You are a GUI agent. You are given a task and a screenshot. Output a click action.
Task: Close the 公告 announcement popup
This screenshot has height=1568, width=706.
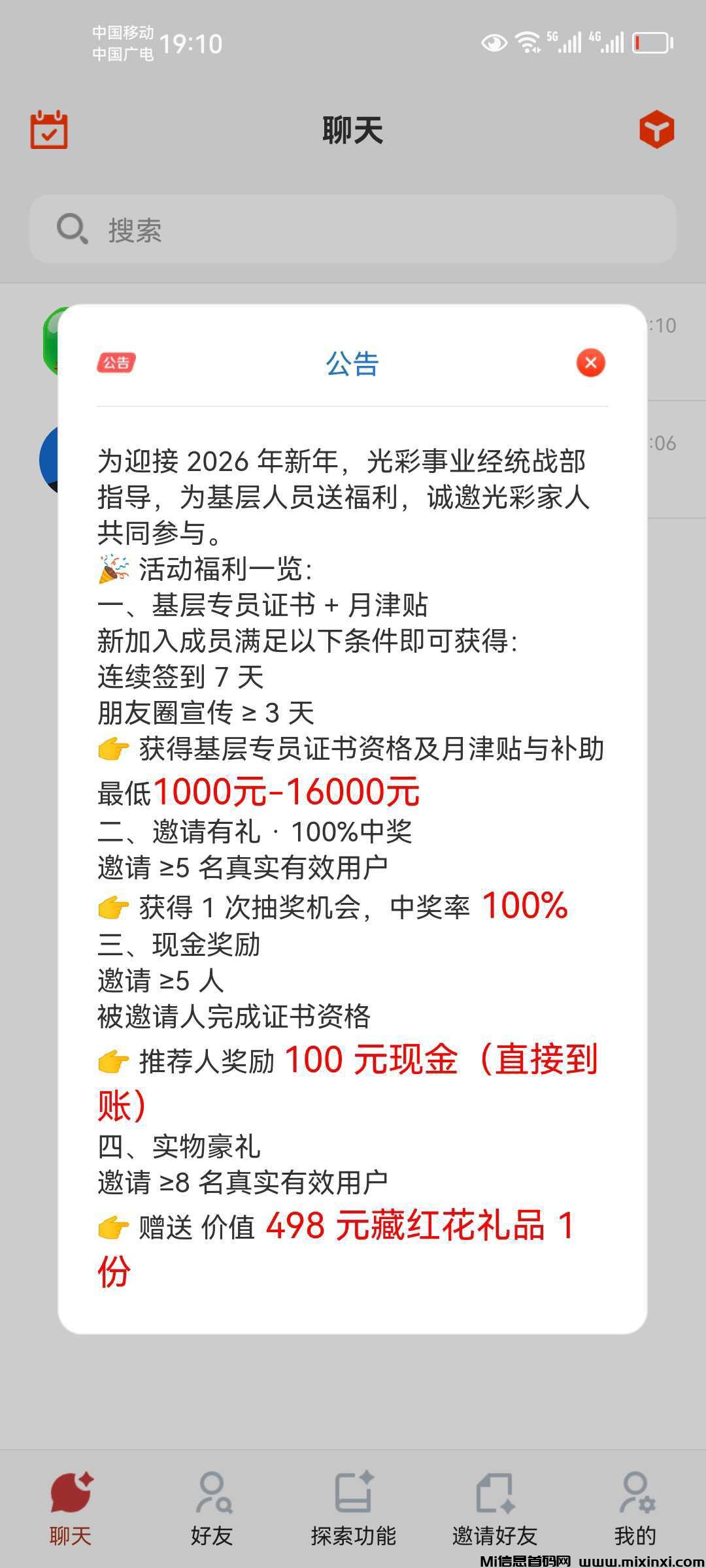click(x=589, y=363)
